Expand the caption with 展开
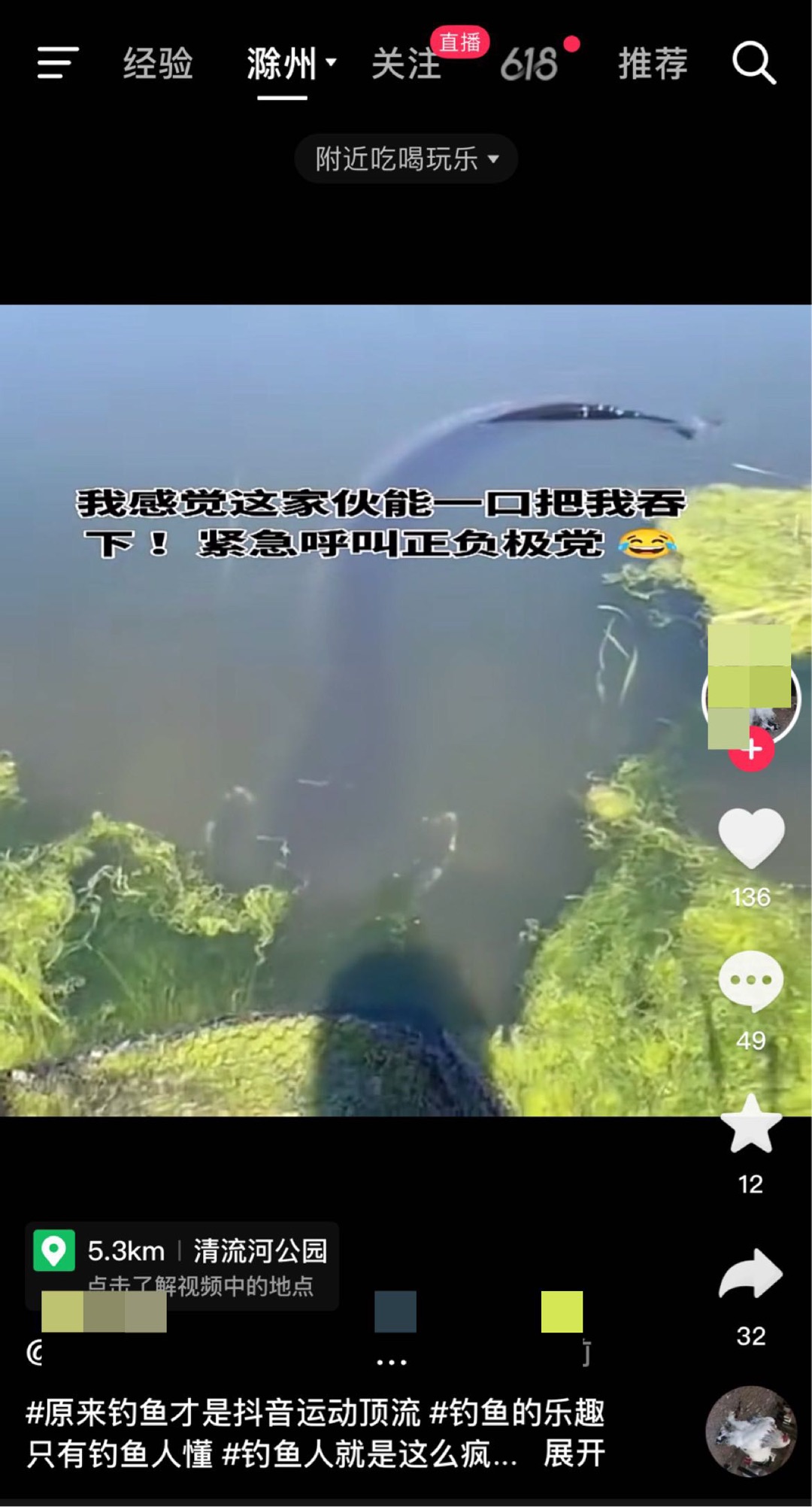Viewport: 812px width, 1507px height. 574,1453
